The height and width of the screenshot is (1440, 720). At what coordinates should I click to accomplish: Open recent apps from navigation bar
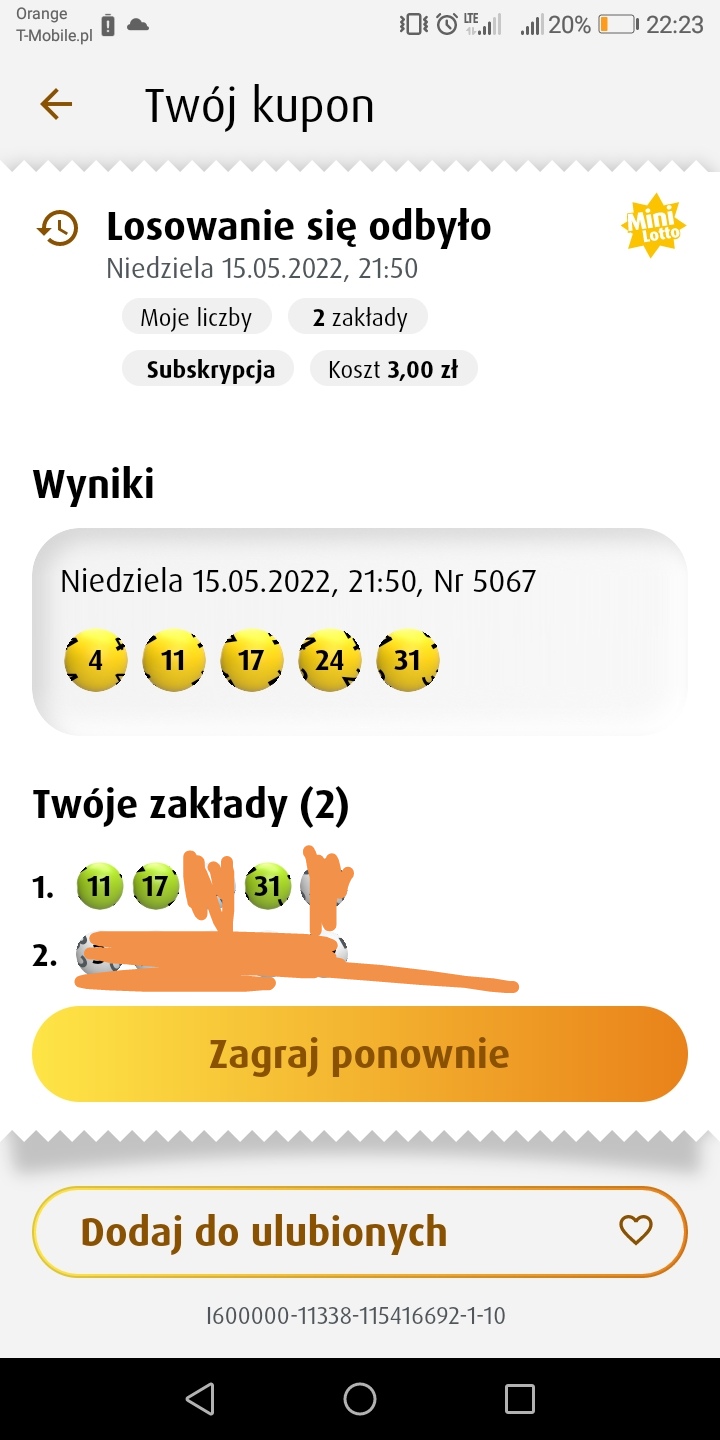[519, 1399]
